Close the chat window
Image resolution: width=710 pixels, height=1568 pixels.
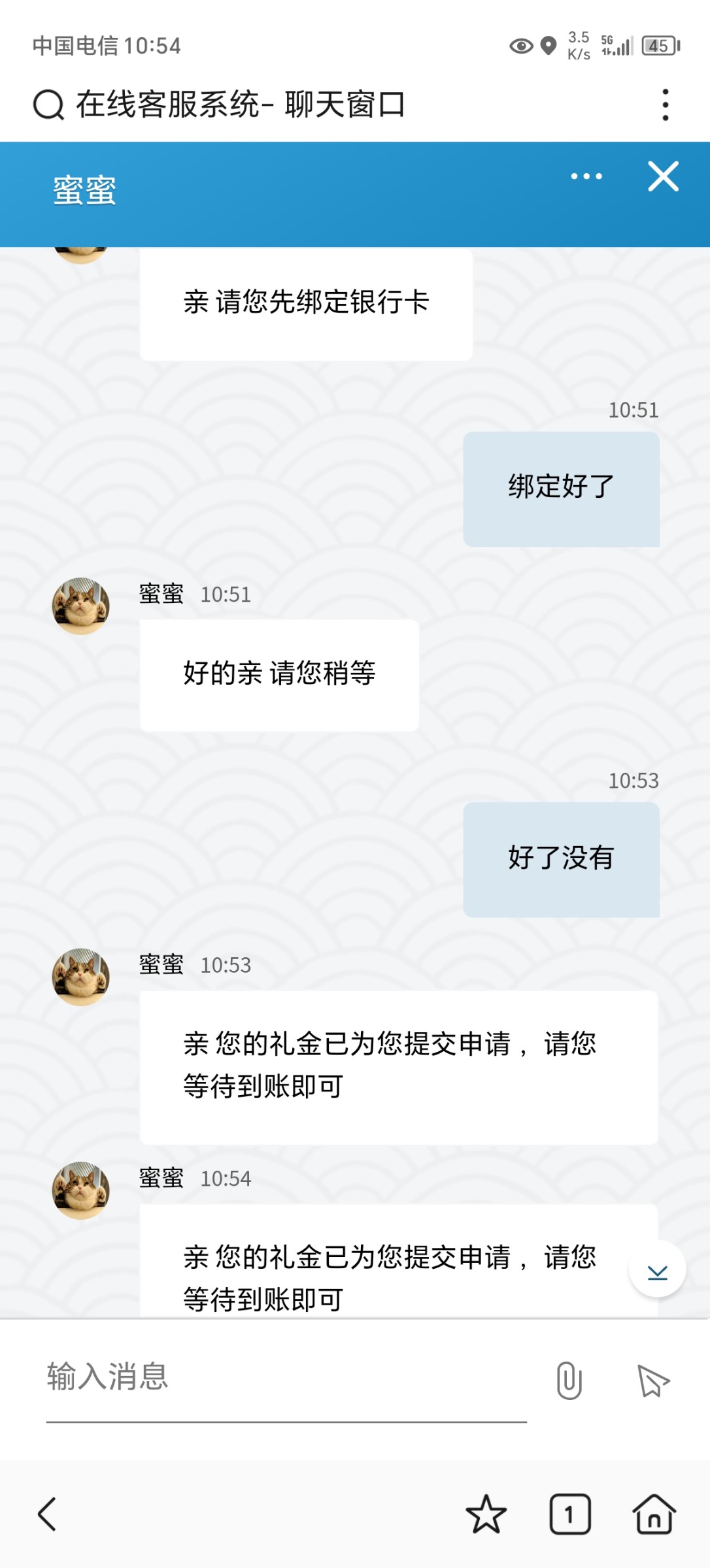point(663,176)
